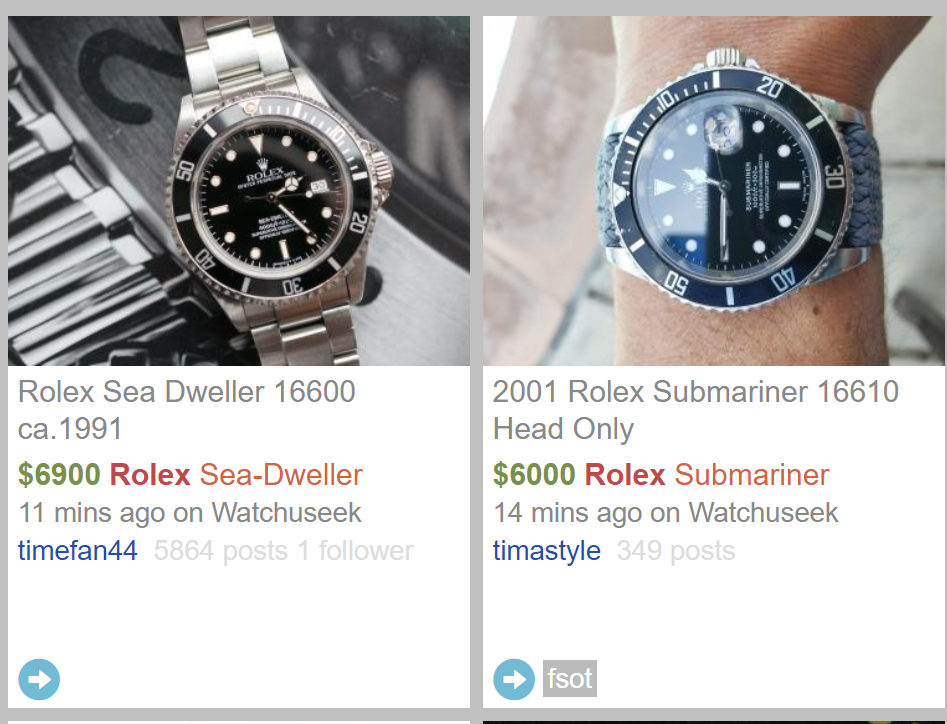The image size is (947, 724).
Task: Filter by the red Rolex brand on Sea-Dweller card
Action: click(150, 475)
